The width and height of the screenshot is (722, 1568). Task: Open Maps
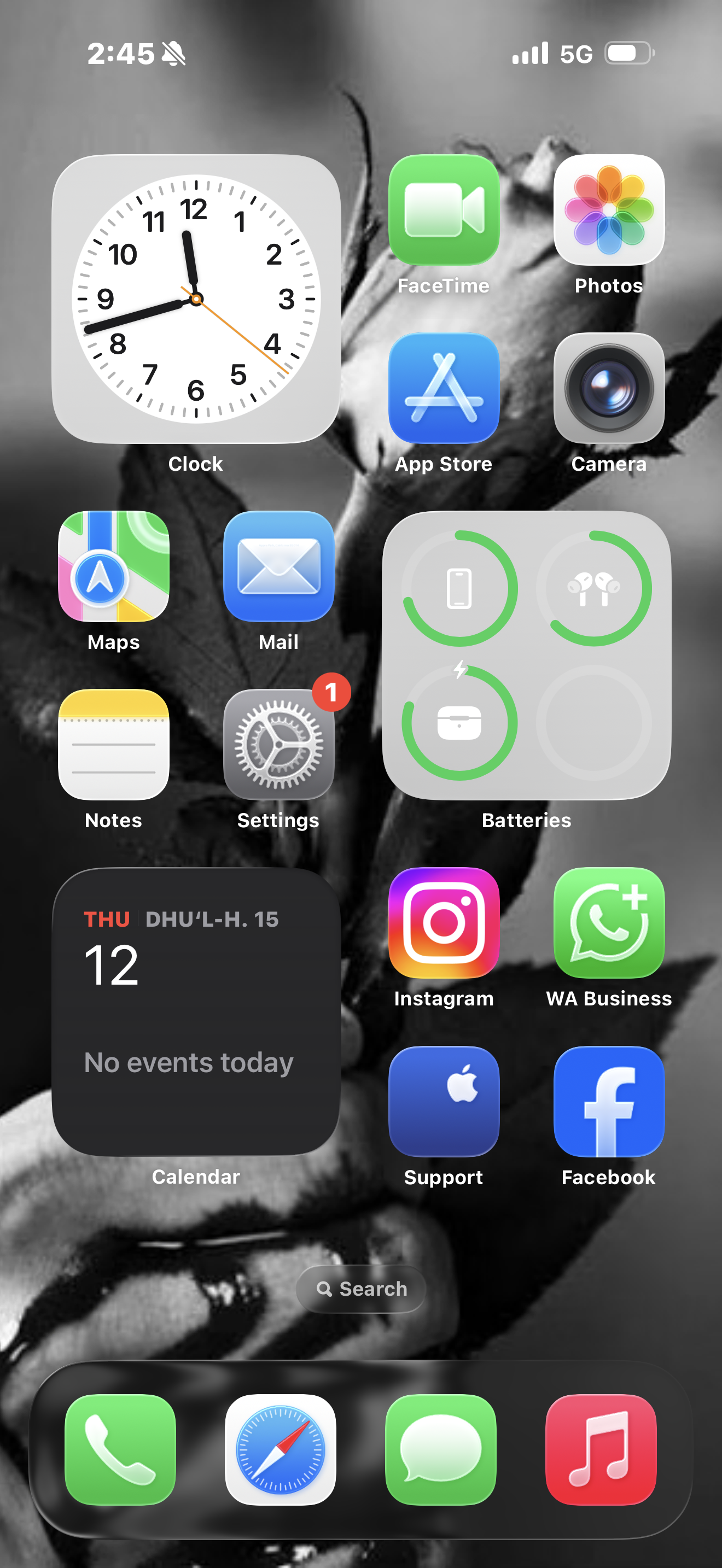tap(114, 566)
